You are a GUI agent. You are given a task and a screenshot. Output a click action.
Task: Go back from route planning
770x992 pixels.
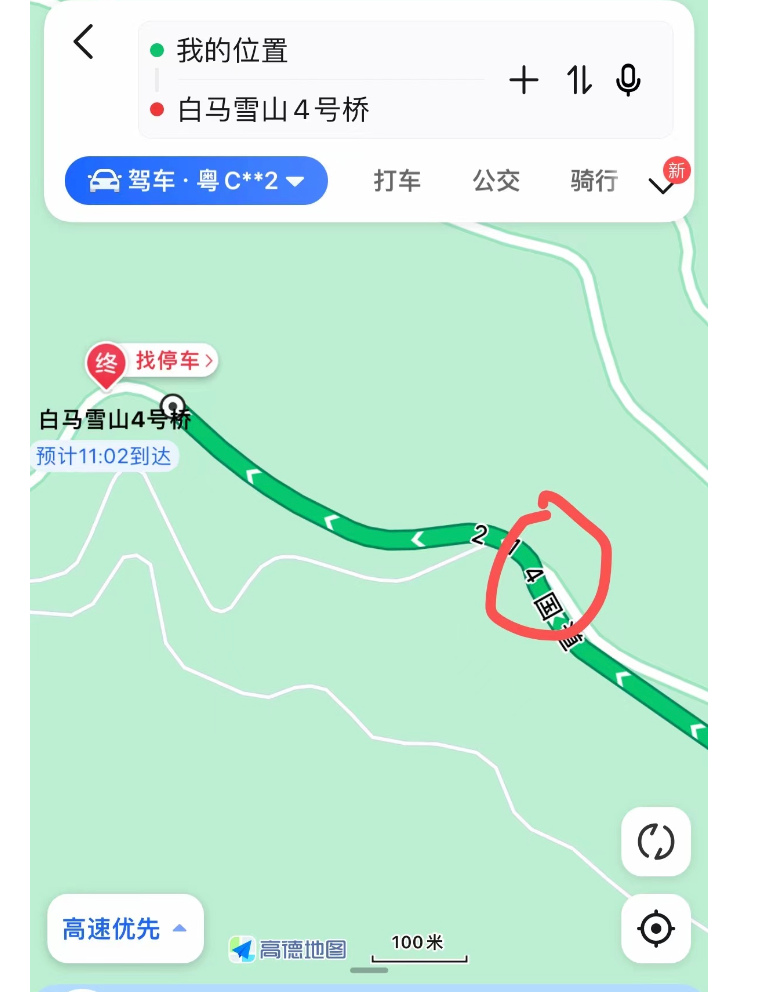click(84, 42)
